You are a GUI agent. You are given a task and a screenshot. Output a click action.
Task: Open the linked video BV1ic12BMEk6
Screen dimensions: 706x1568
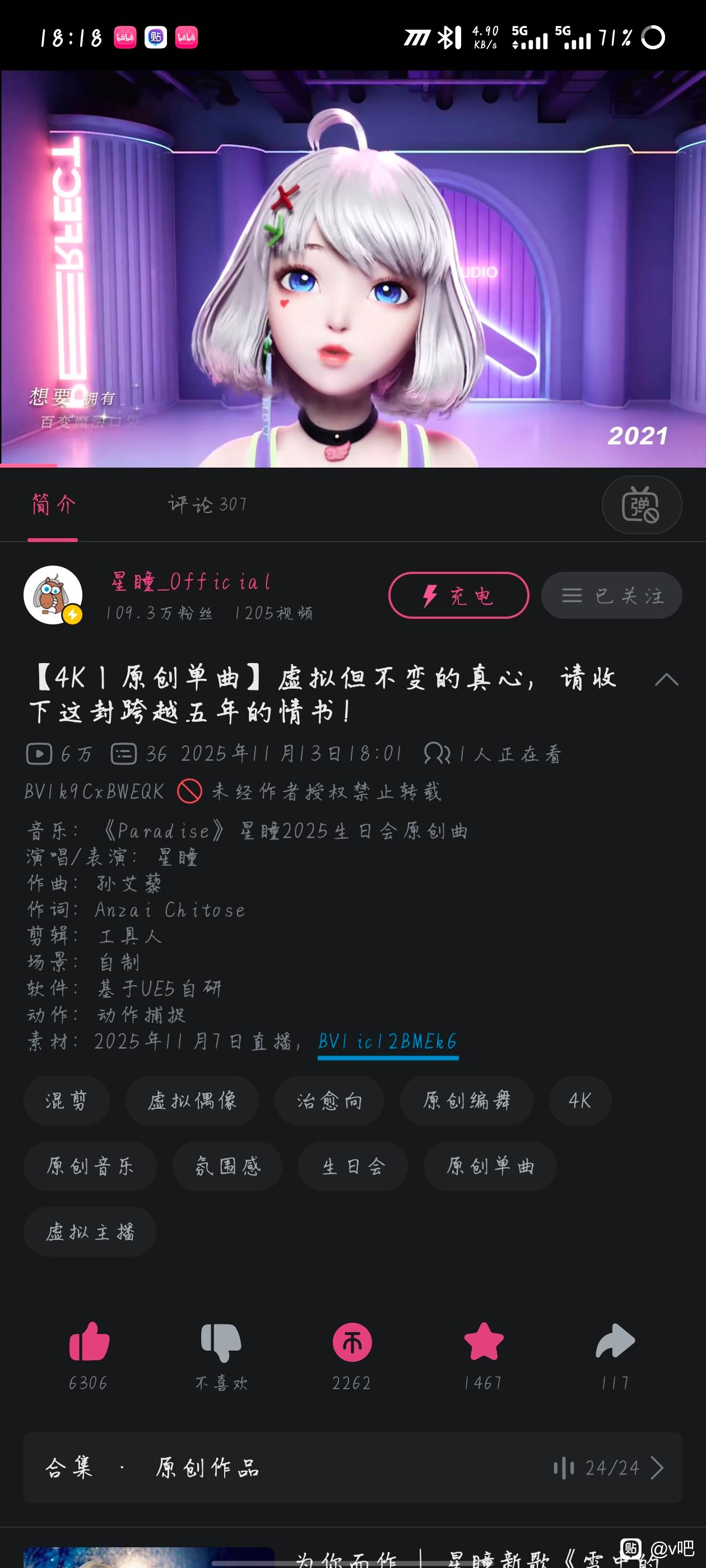pyautogui.click(x=387, y=1042)
